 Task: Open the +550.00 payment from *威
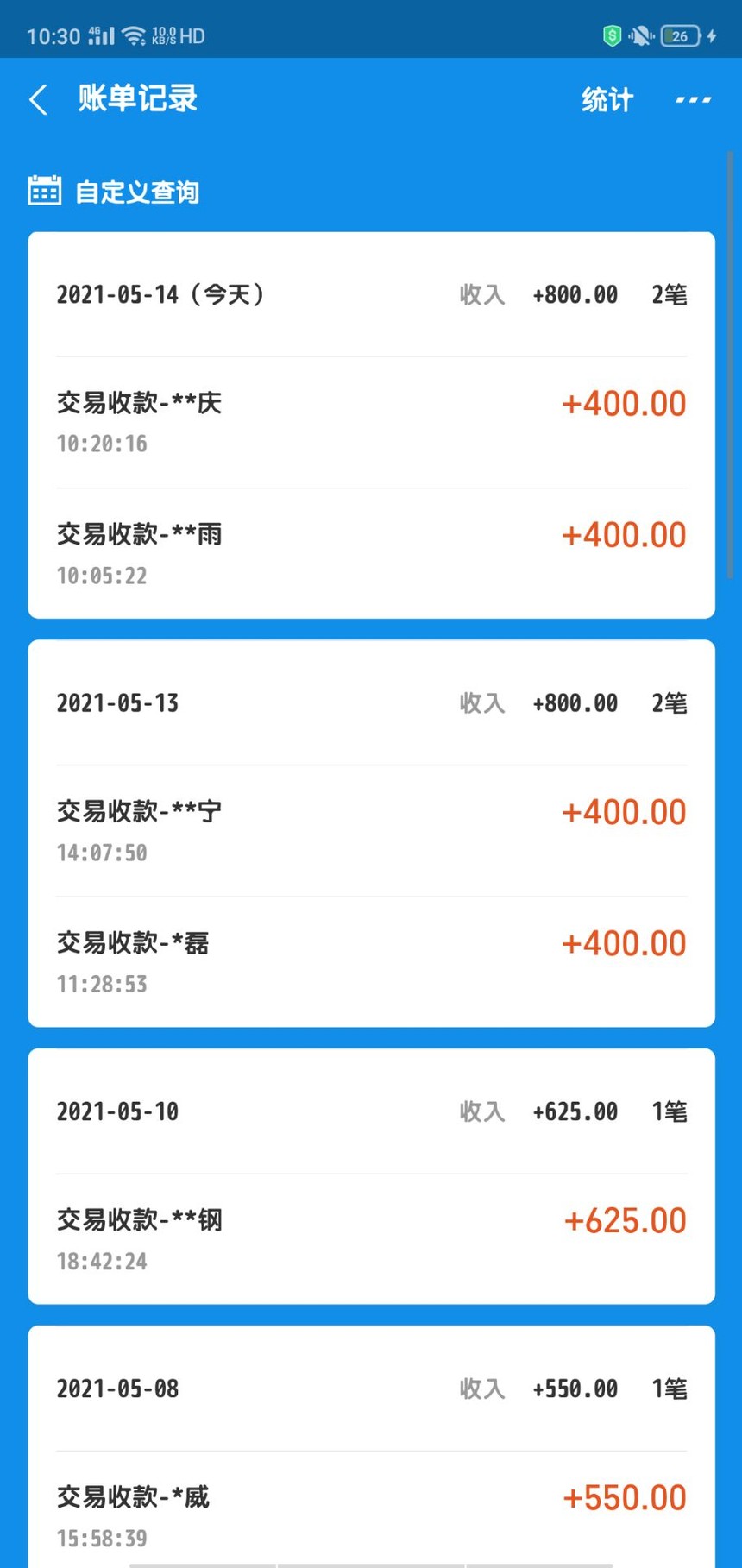coord(371,1509)
